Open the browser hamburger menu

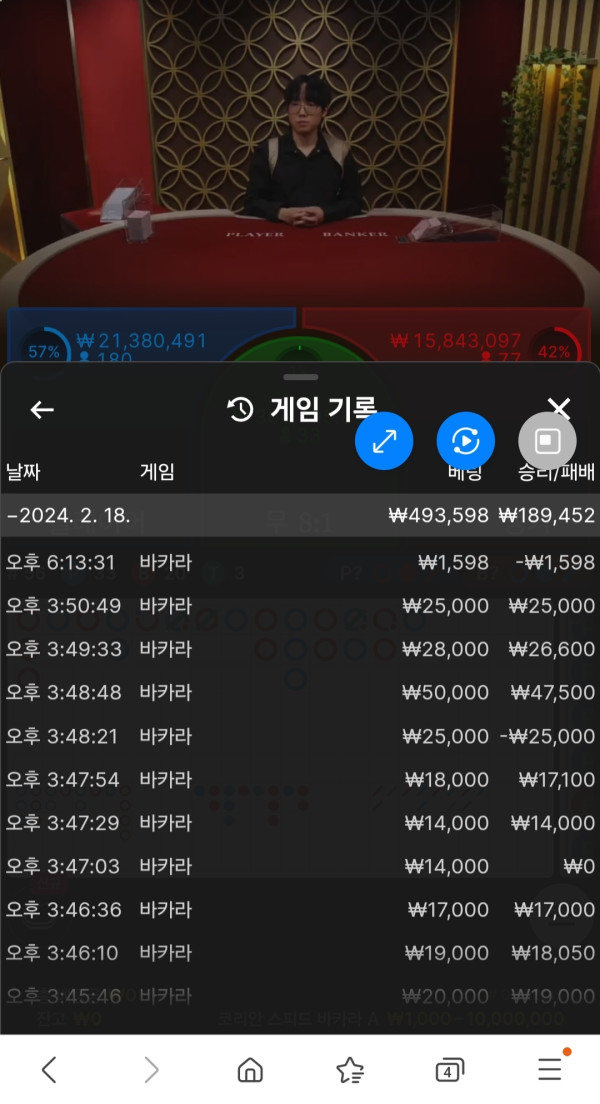(x=550, y=1071)
